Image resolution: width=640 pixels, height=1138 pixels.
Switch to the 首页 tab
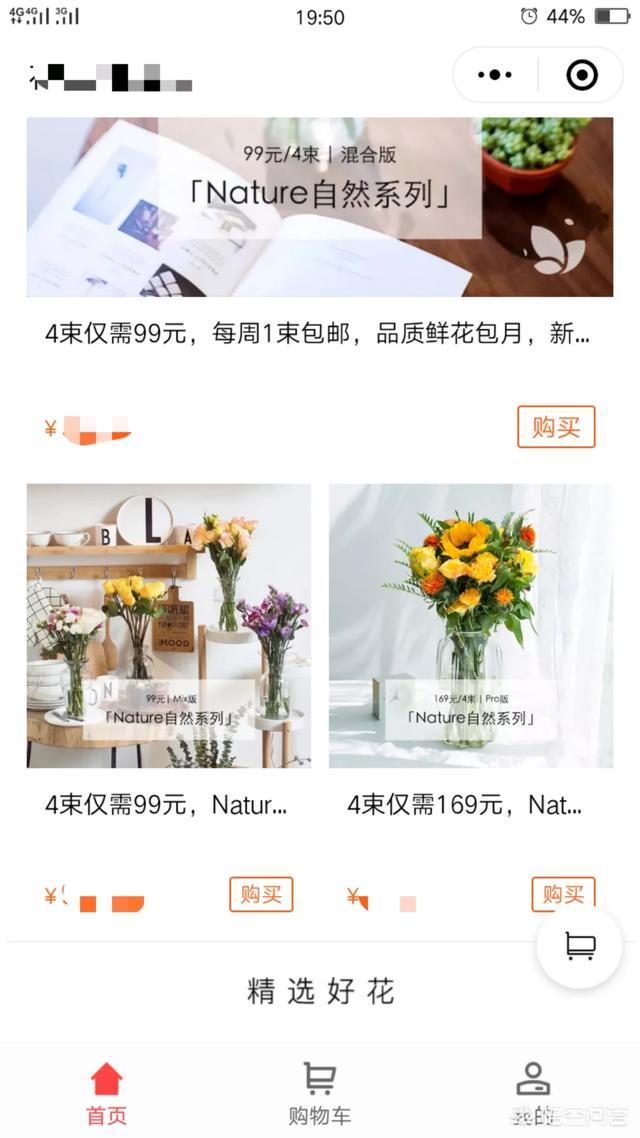(106, 1093)
